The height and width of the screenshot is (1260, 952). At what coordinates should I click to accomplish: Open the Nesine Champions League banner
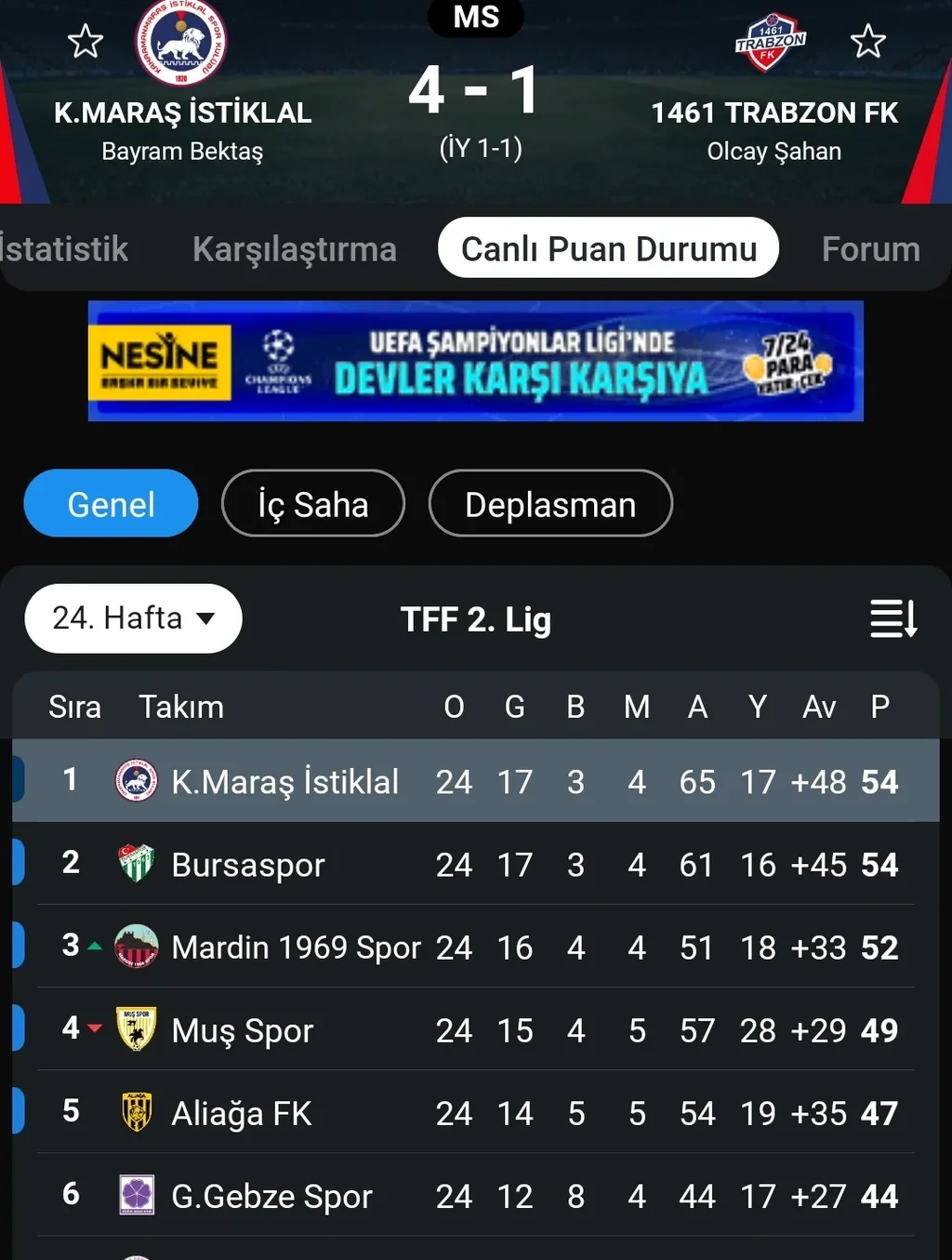[x=475, y=361]
